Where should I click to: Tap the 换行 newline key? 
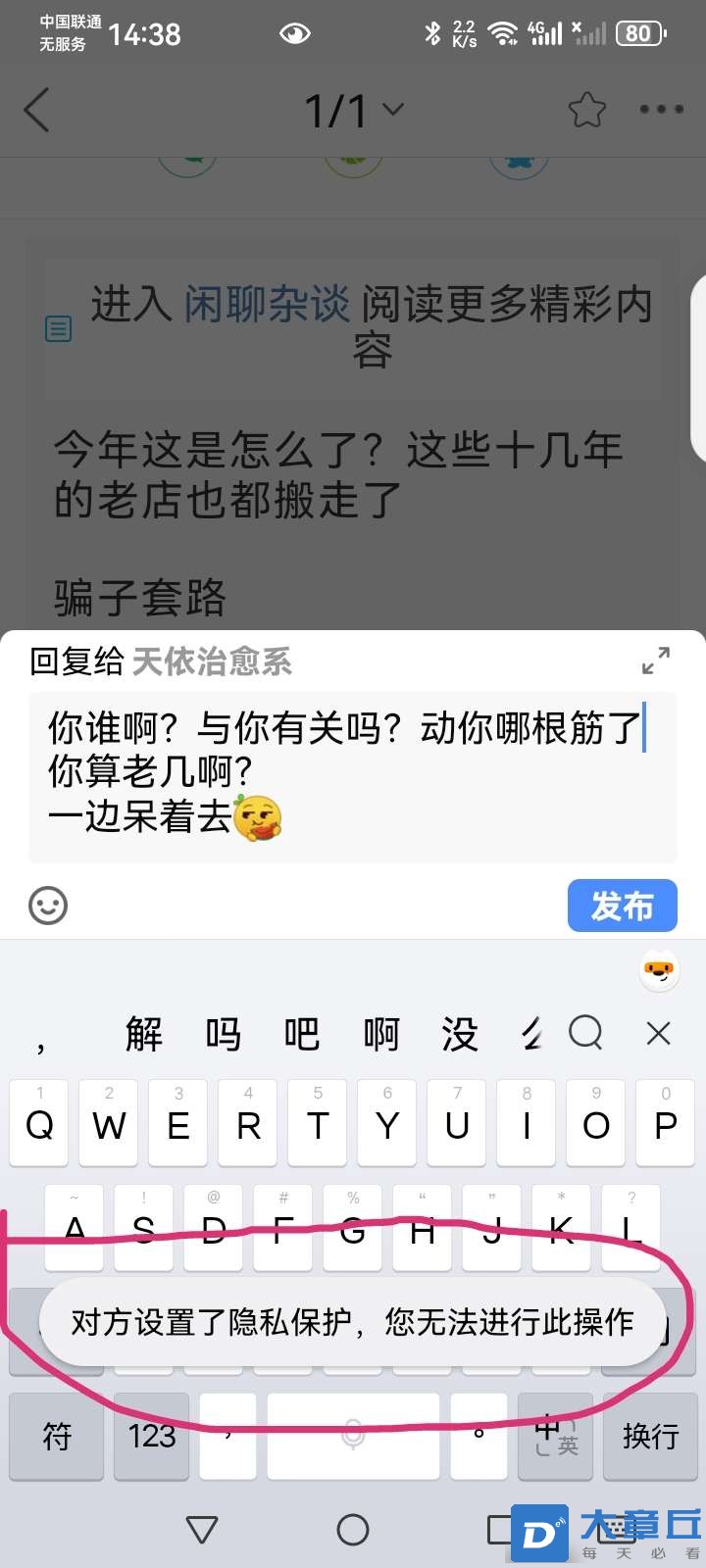click(x=650, y=1437)
